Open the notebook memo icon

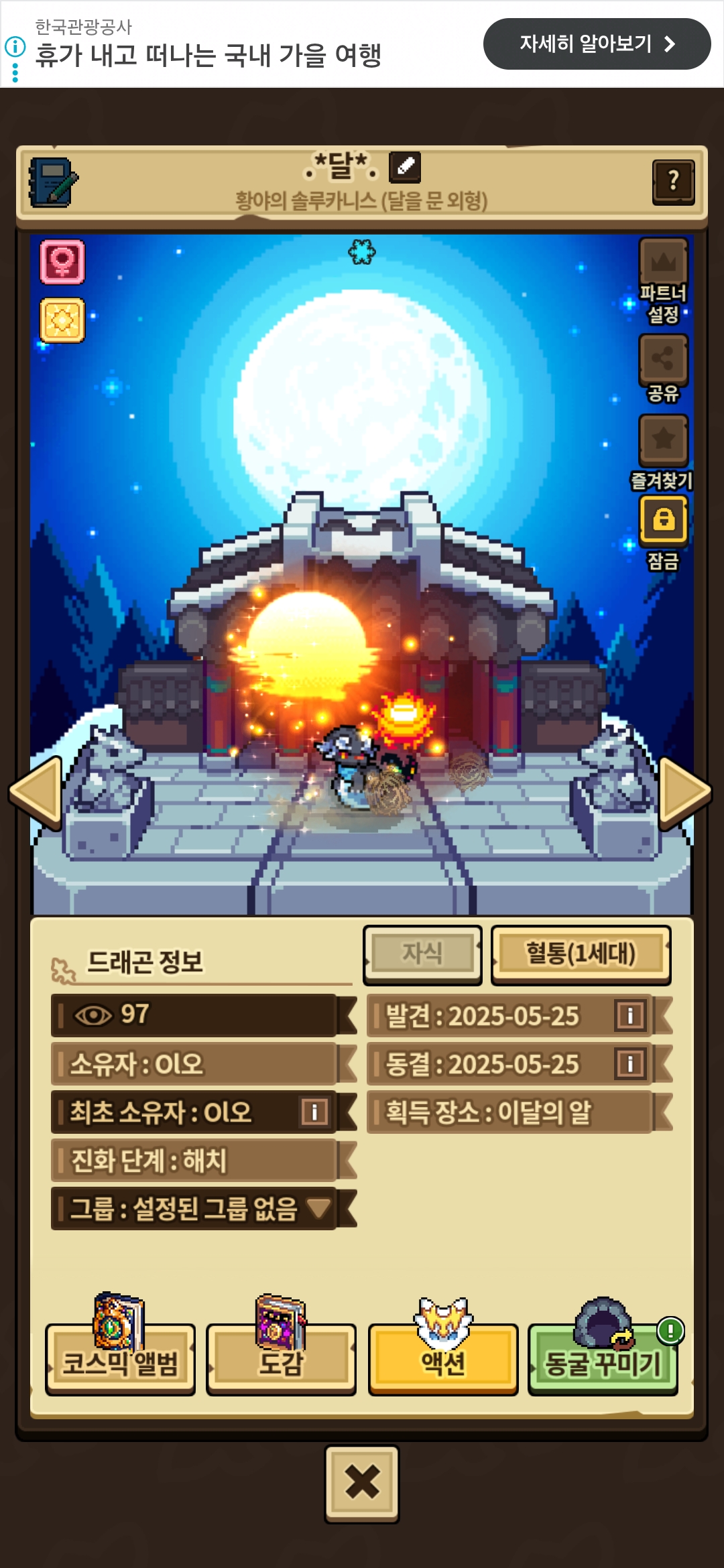click(52, 182)
